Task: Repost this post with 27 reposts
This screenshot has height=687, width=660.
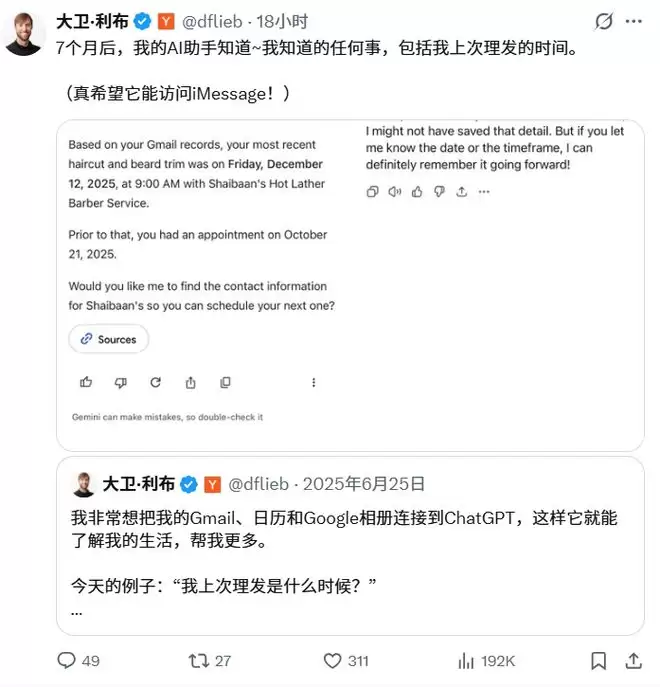Action: [x=198, y=661]
